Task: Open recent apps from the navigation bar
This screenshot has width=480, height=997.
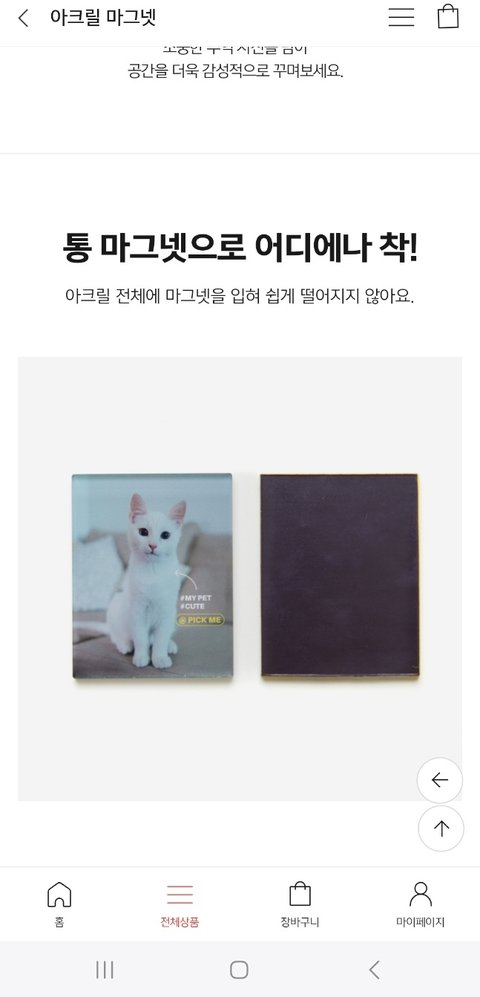Action: pos(105,970)
